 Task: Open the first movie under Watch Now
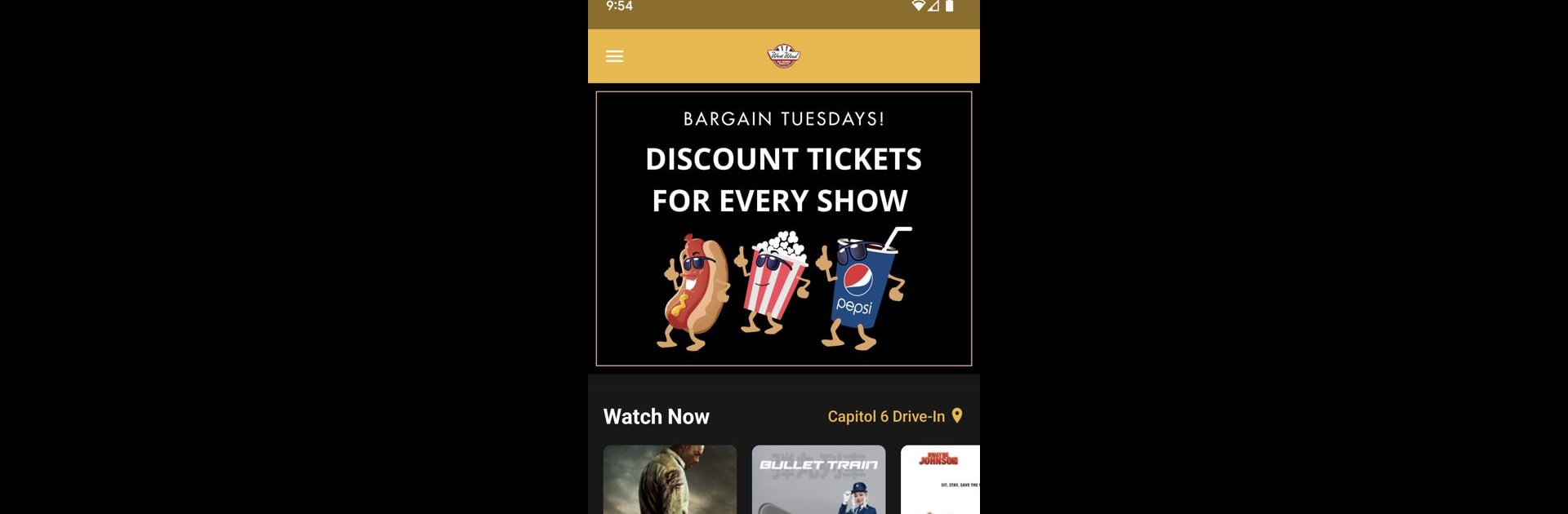pyautogui.click(x=670, y=480)
